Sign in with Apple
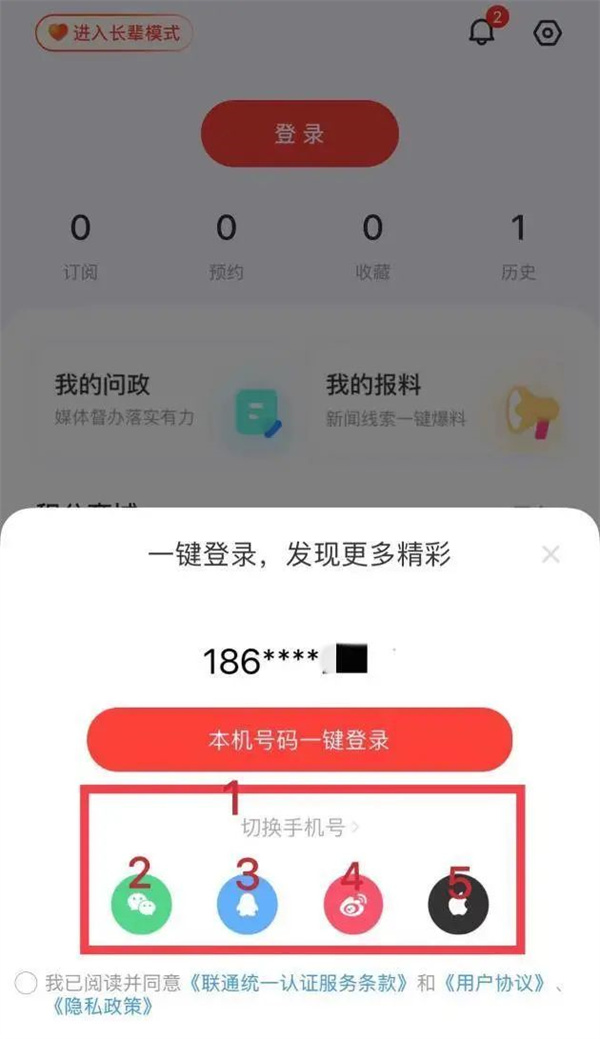The height and width of the screenshot is (1039, 600). pyautogui.click(x=458, y=903)
